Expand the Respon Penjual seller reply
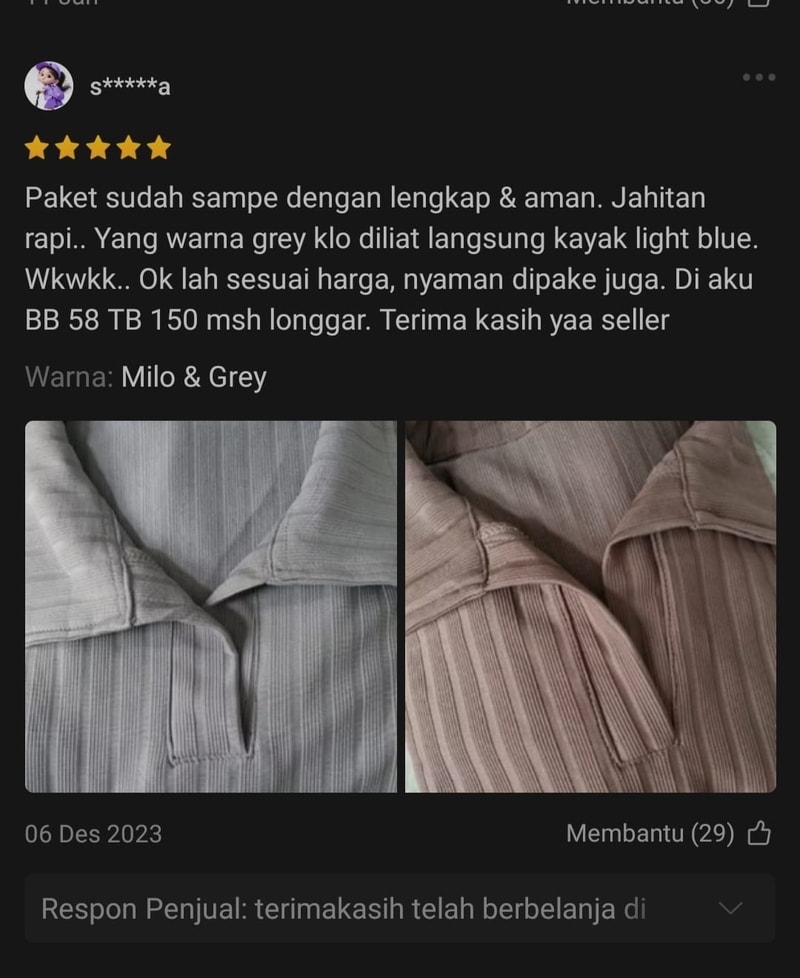The image size is (800, 978). click(x=731, y=908)
